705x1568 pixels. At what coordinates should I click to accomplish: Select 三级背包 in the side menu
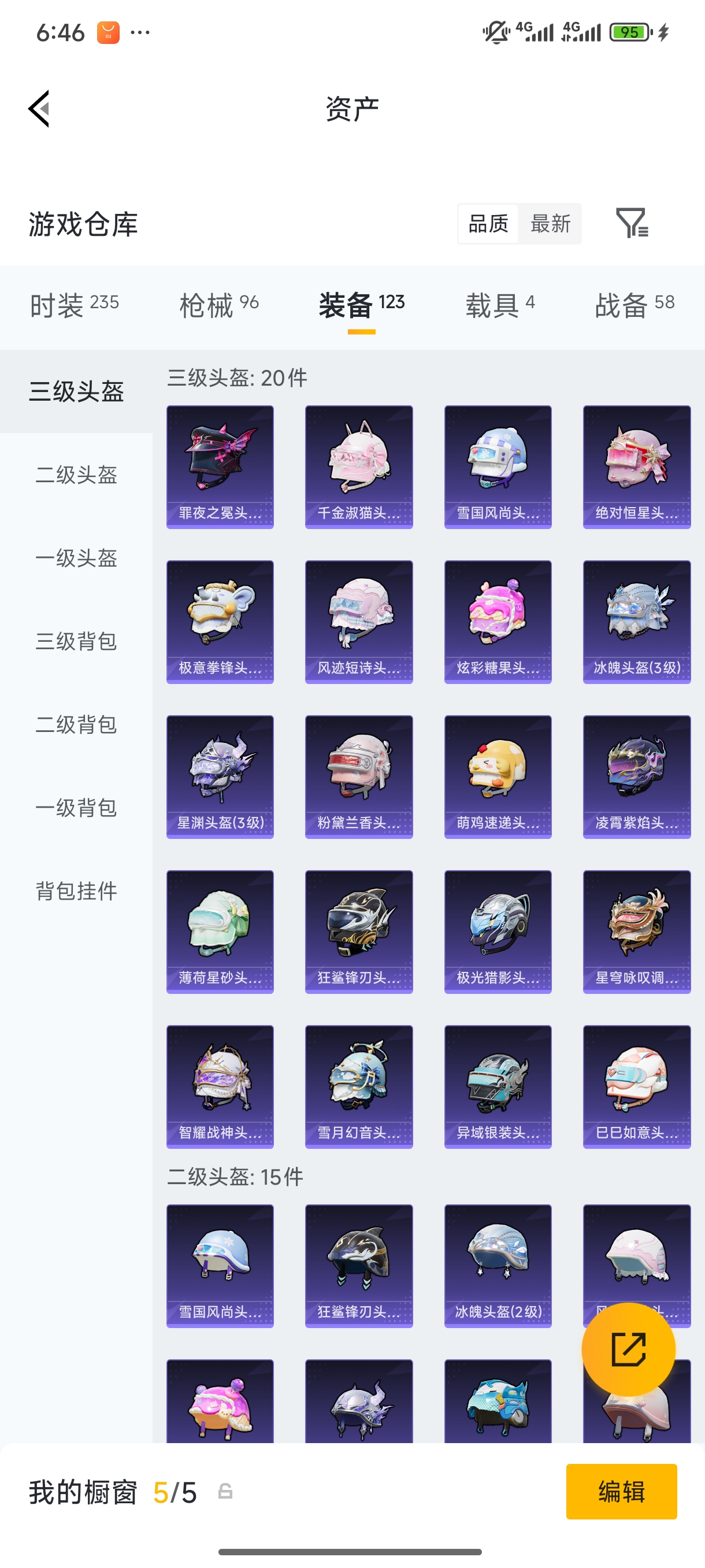[76, 641]
